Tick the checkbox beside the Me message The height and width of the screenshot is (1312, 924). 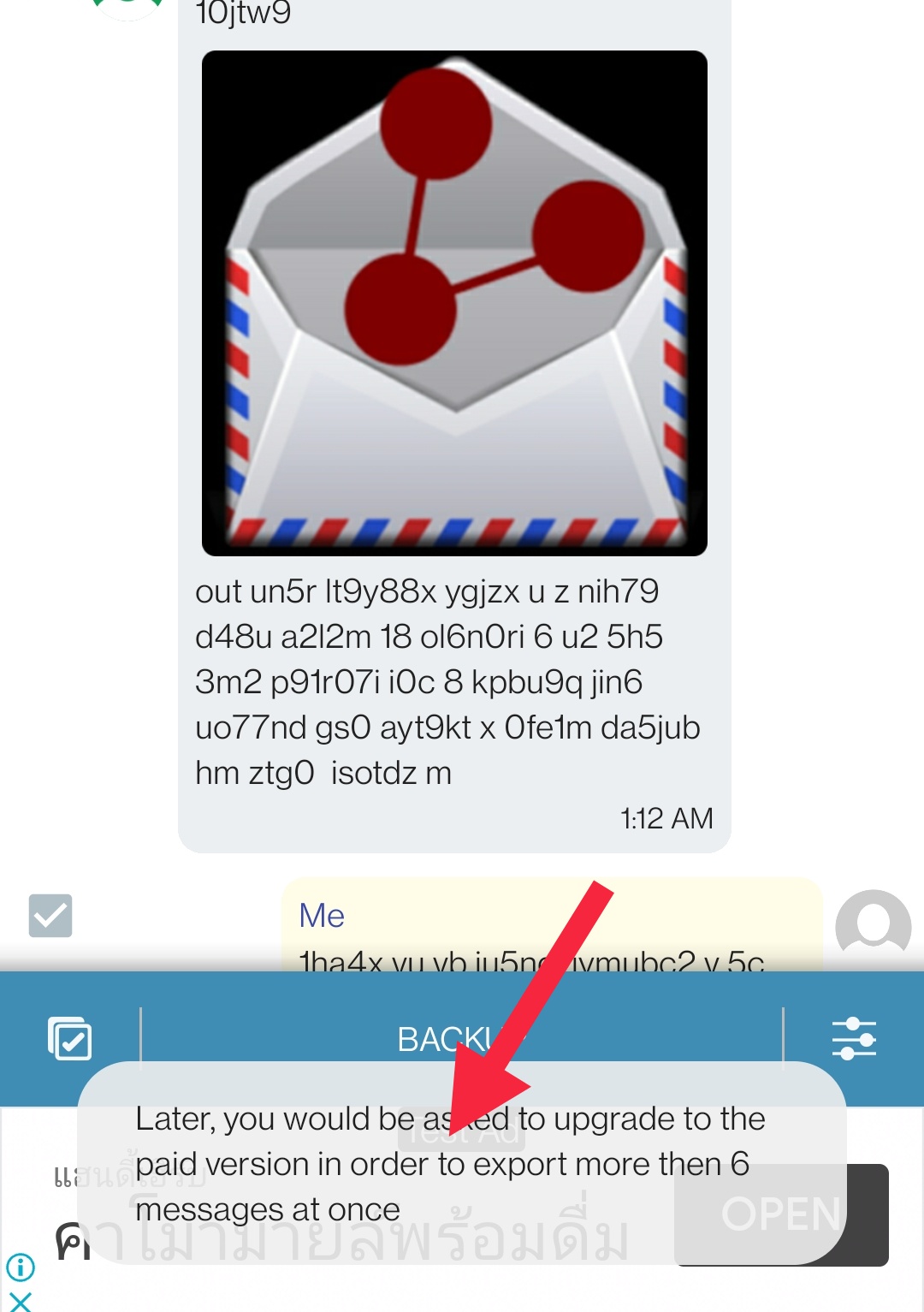click(x=50, y=916)
